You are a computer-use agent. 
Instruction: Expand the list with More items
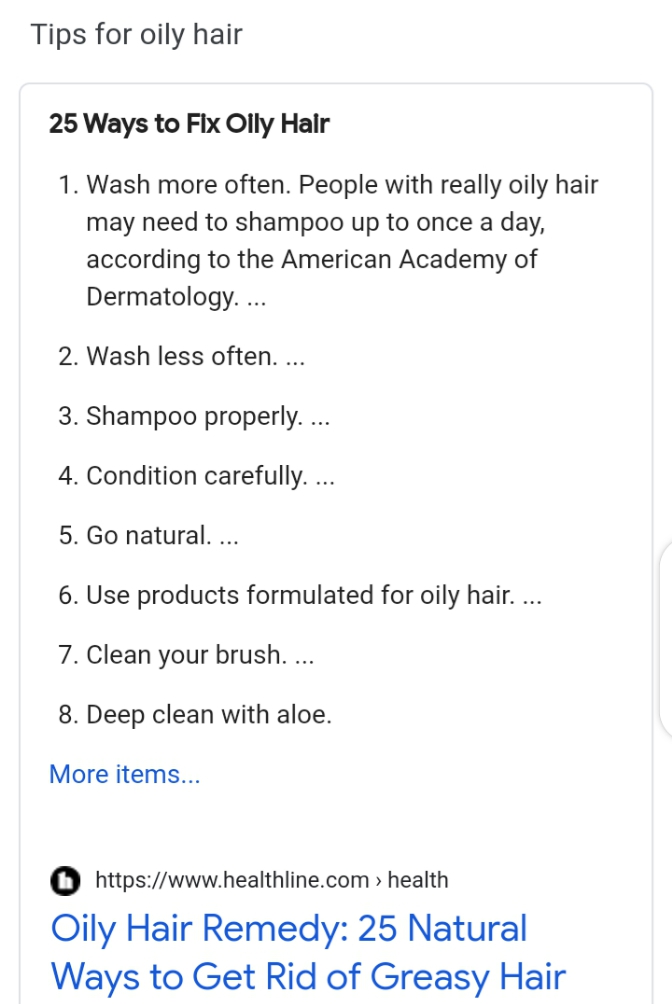pyautogui.click(x=125, y=774)
